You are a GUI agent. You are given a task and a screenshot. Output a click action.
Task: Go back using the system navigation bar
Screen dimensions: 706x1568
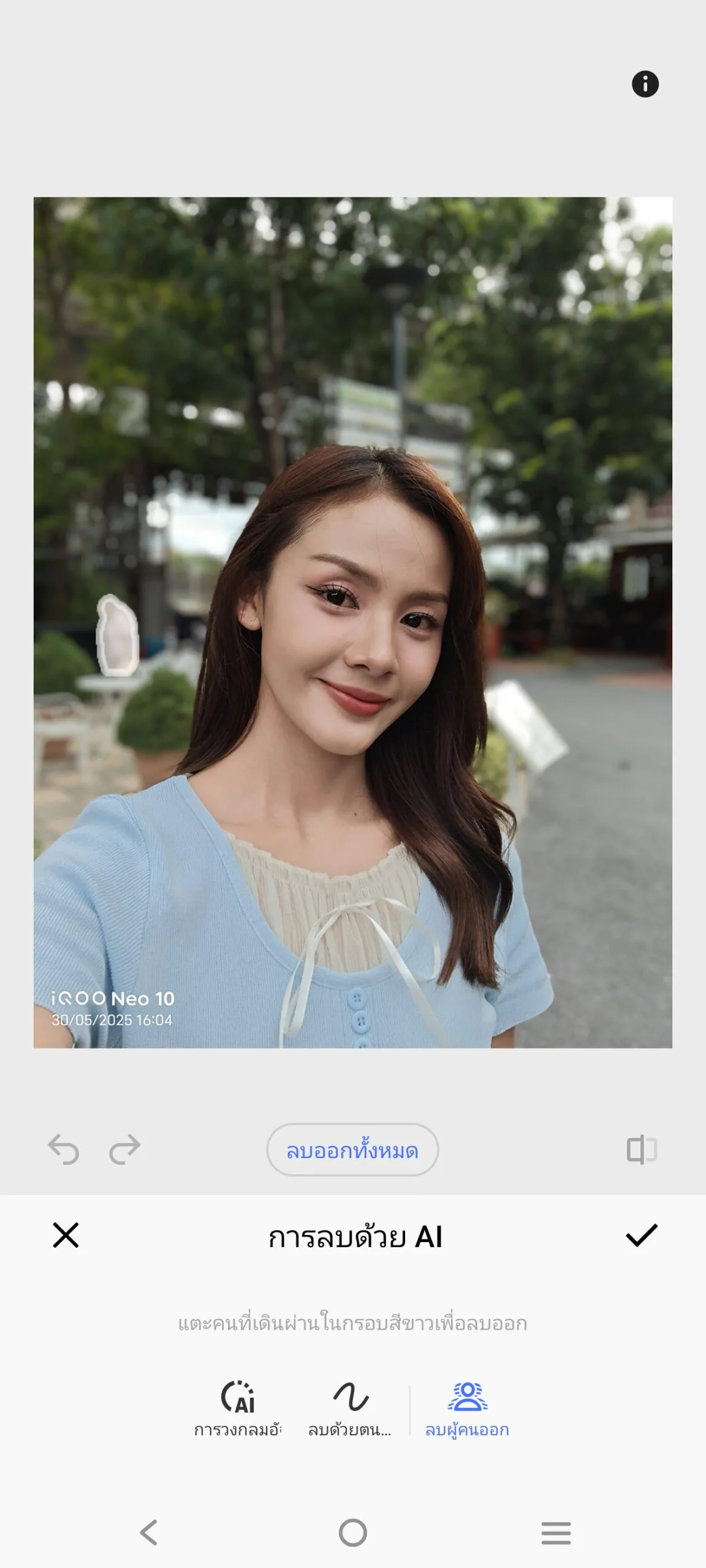pos(149,1532)
